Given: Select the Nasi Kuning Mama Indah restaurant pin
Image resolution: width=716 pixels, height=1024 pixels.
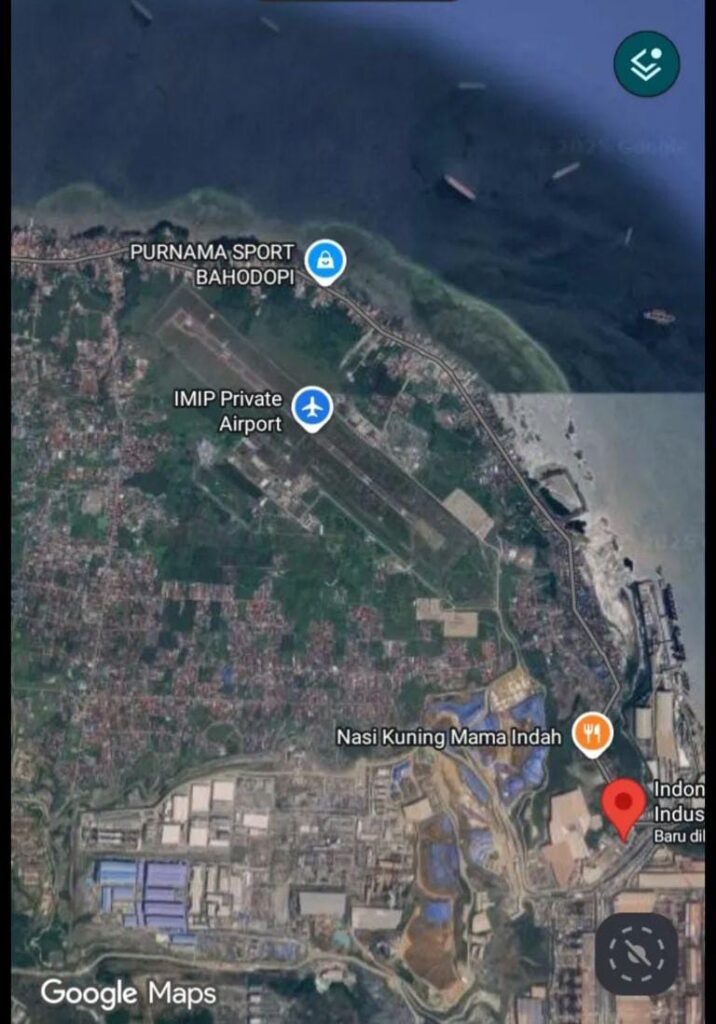Looking at the screenshot, I should pyautogui.click(x=593, y=736).
